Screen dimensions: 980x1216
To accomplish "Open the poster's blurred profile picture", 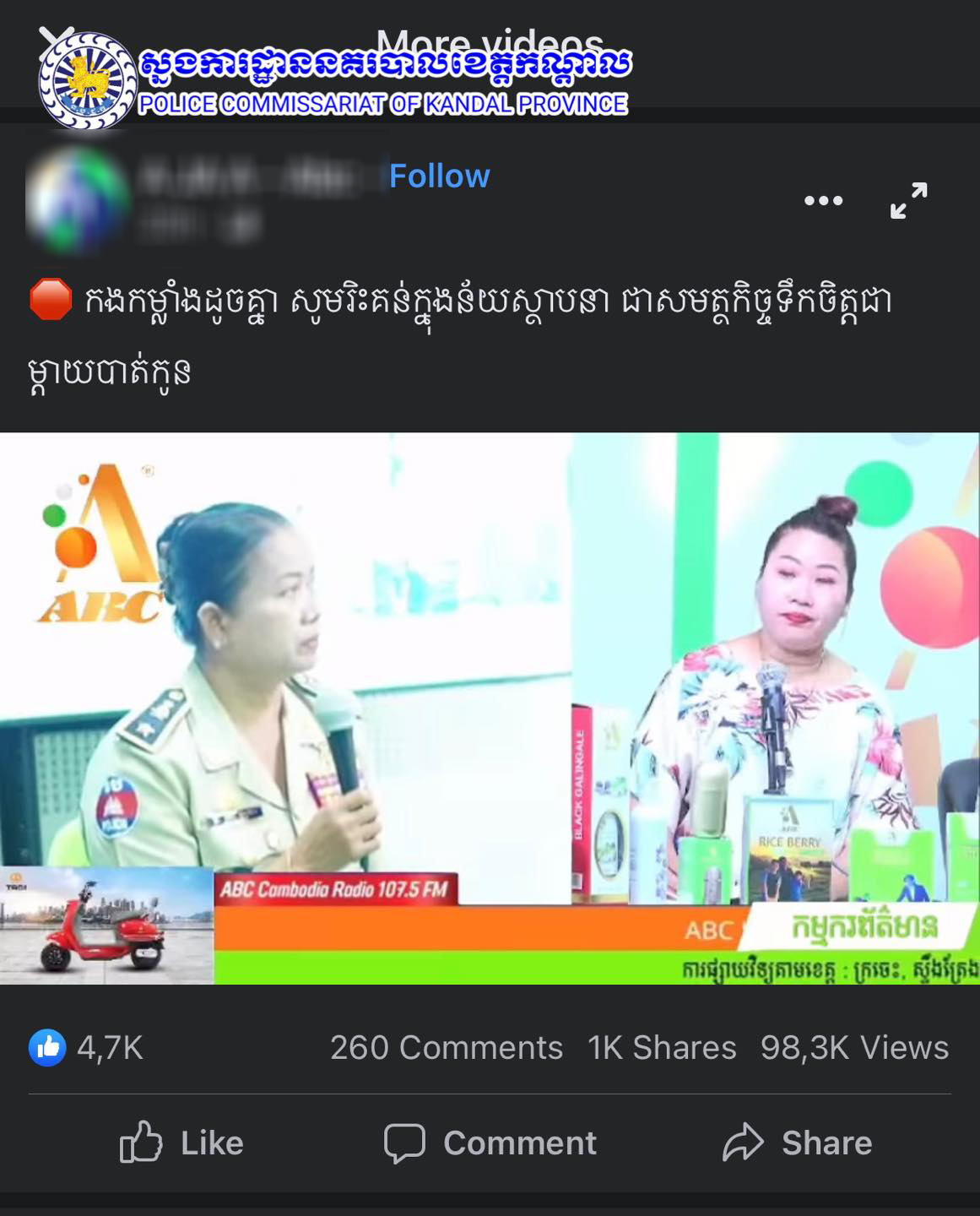I will 76,201.
